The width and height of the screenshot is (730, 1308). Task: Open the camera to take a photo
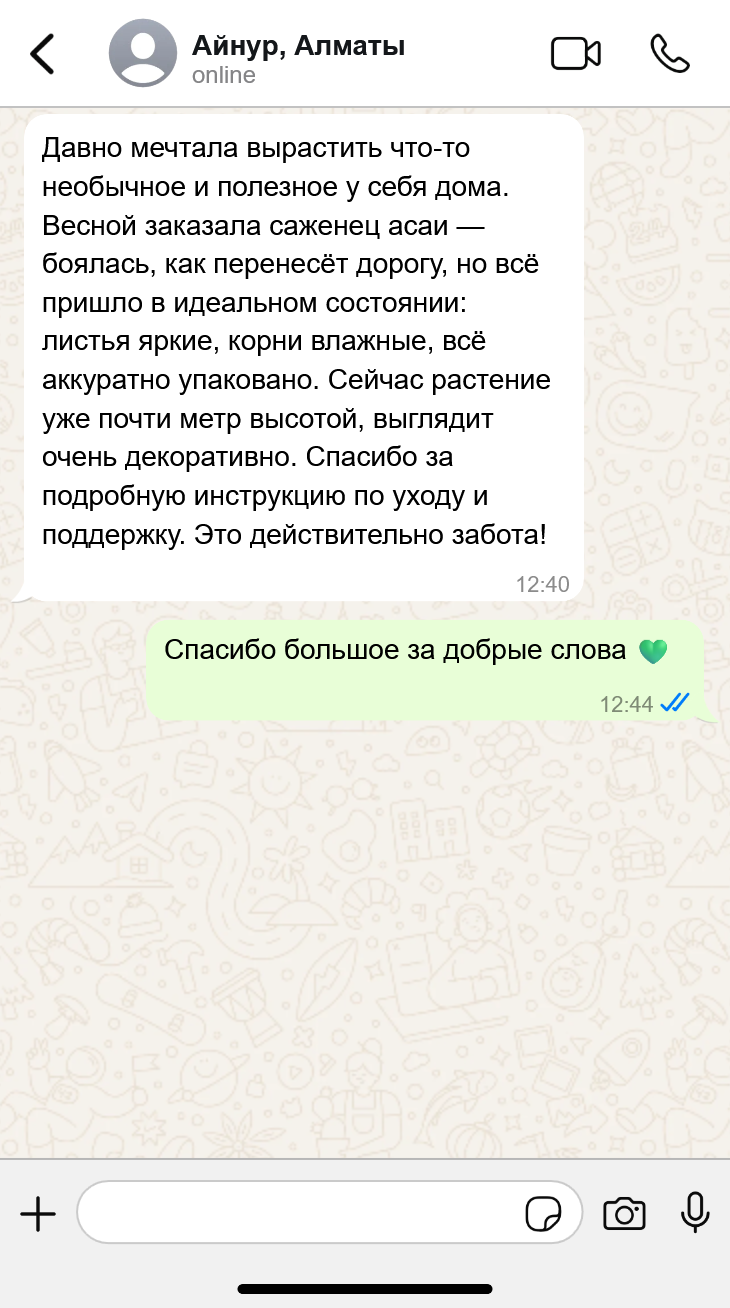coord(624,1214)
